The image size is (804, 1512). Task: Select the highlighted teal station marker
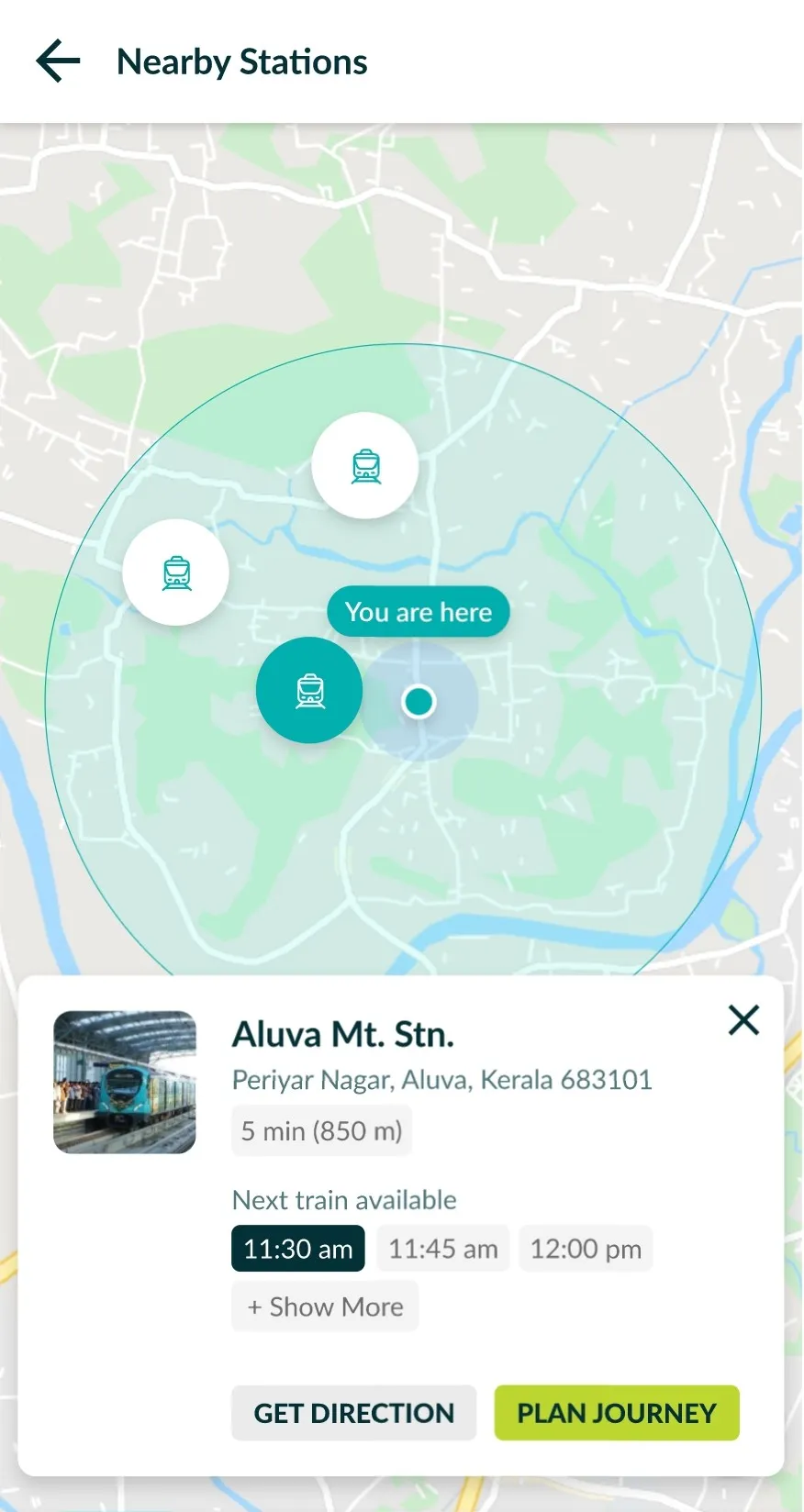click(309, 690)
